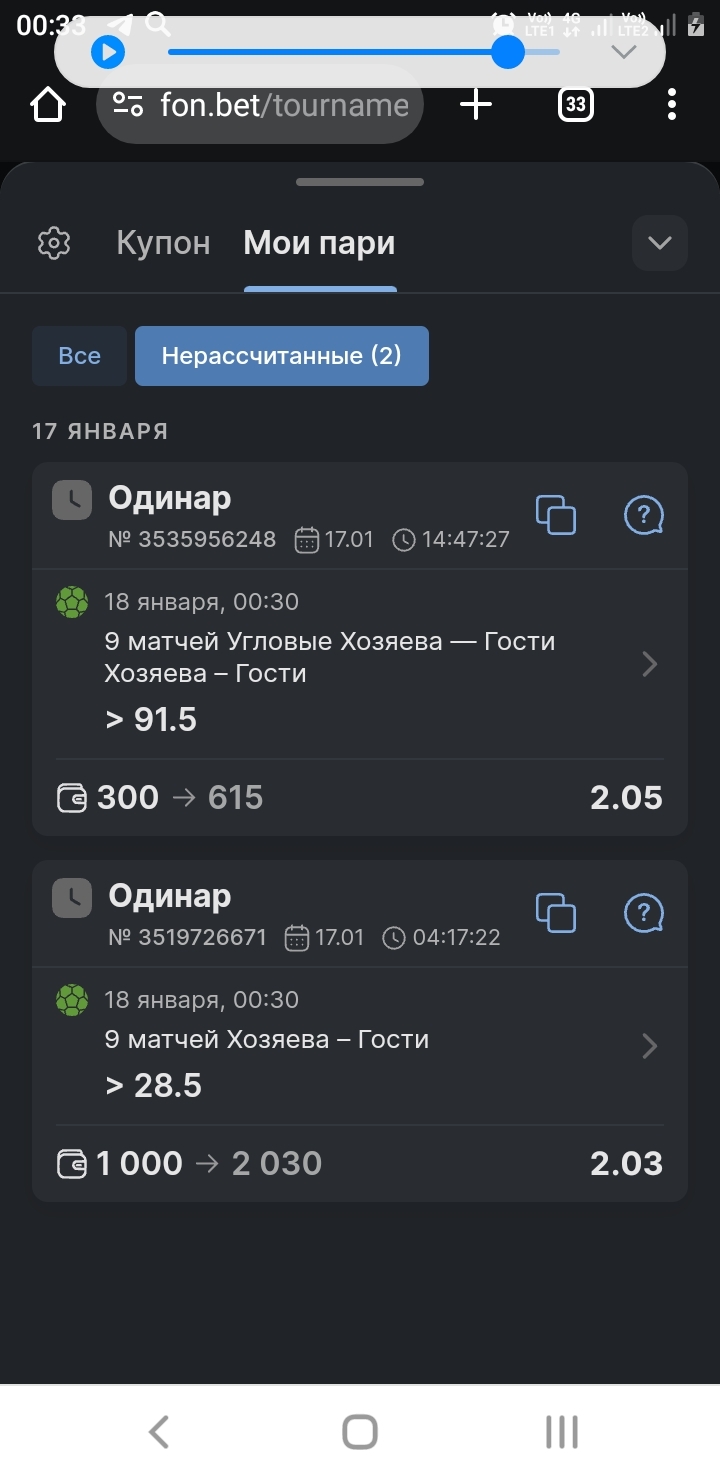This screenshot has width=720, height=1480.
Task: Copy bet № 3519726671
Action: pyautogui.click(x=556, y=912)
